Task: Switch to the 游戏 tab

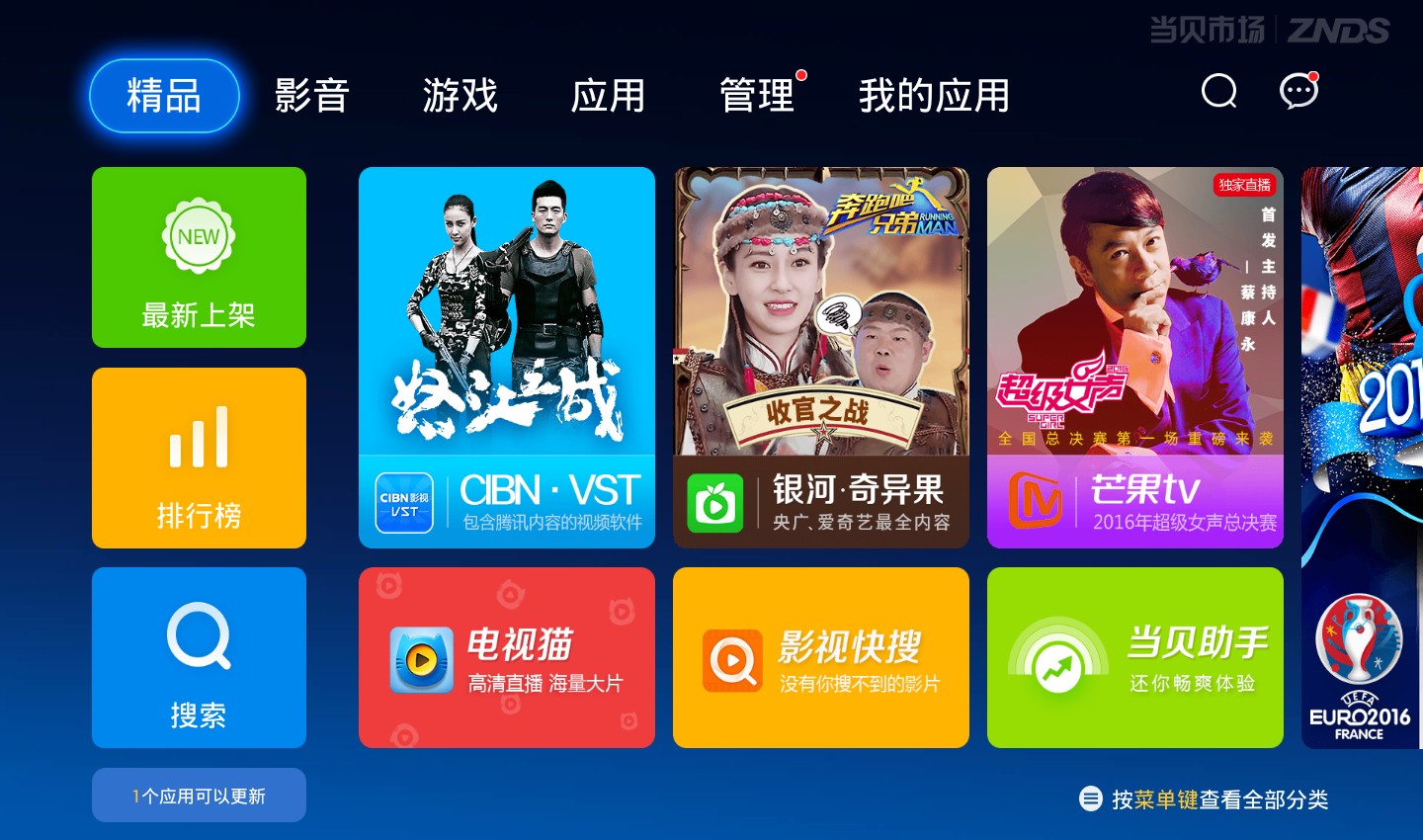Action: coord(460,96)
